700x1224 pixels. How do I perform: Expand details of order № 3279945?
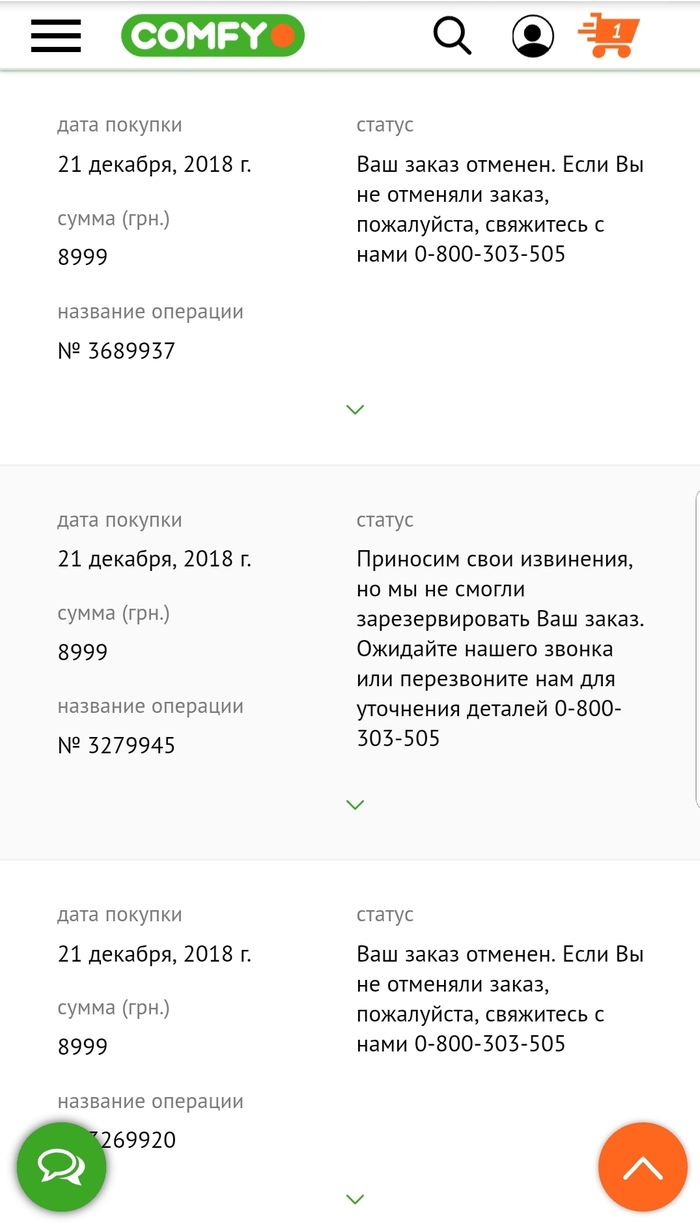click(355, 804)
